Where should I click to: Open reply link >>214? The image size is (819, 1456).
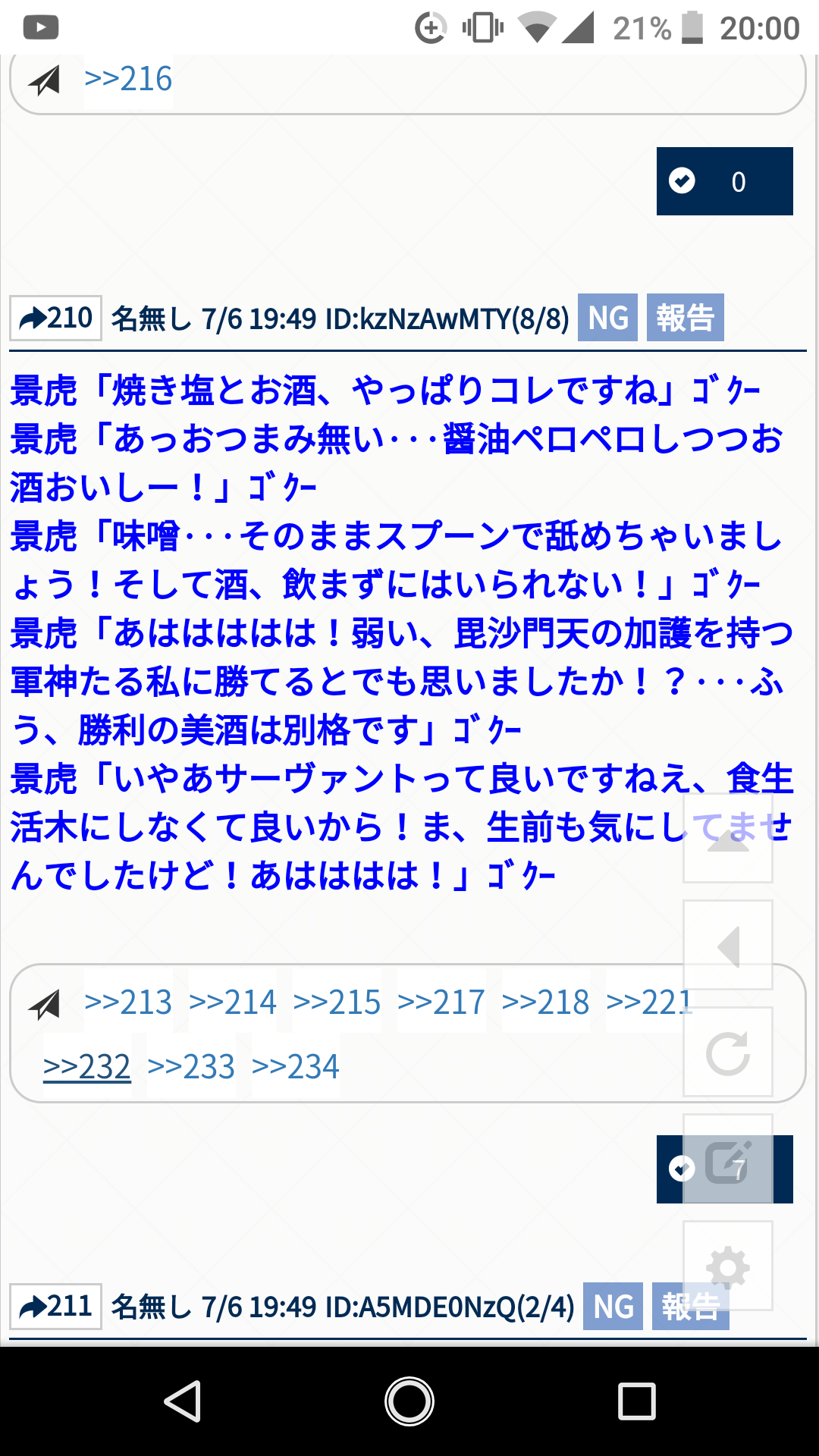click(x=233, y=1003)
